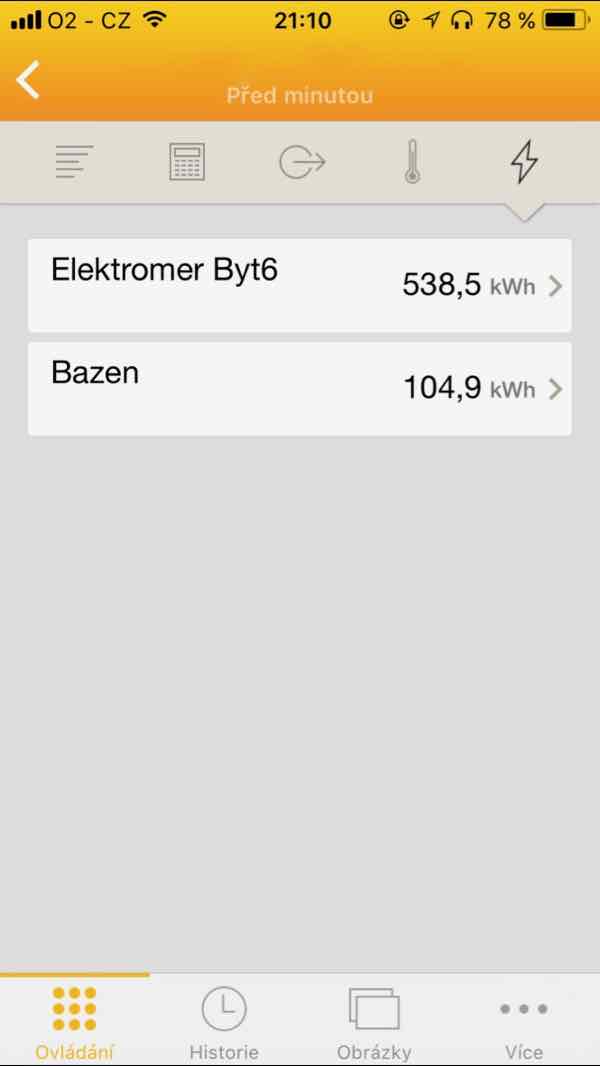The width and height of the screenshot is (600, 1066).
Task: Open the text lines list tab
Action: pyautogui.click(x=74, y=162)
